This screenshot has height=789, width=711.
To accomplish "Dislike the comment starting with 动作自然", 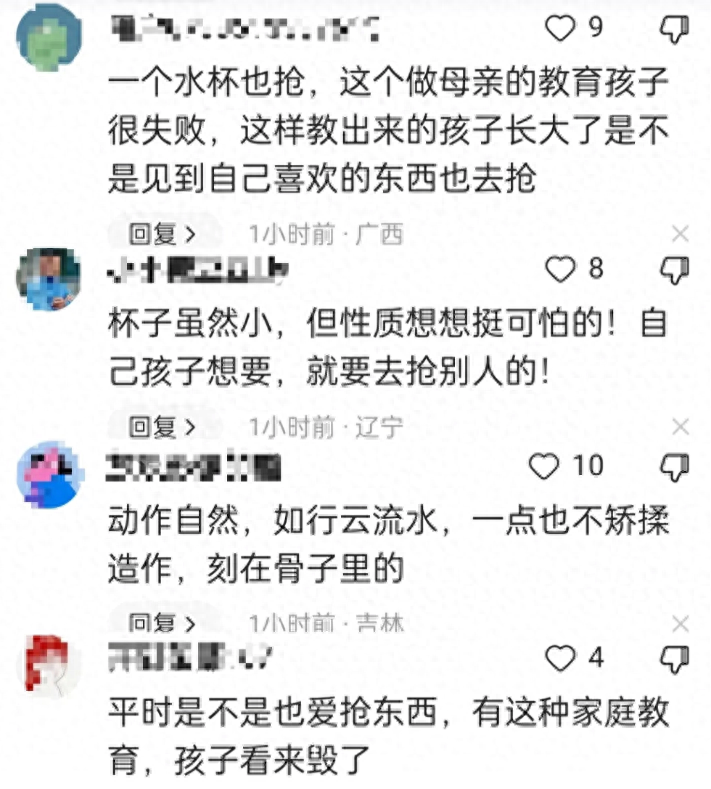I will click(x=677, y=466).
